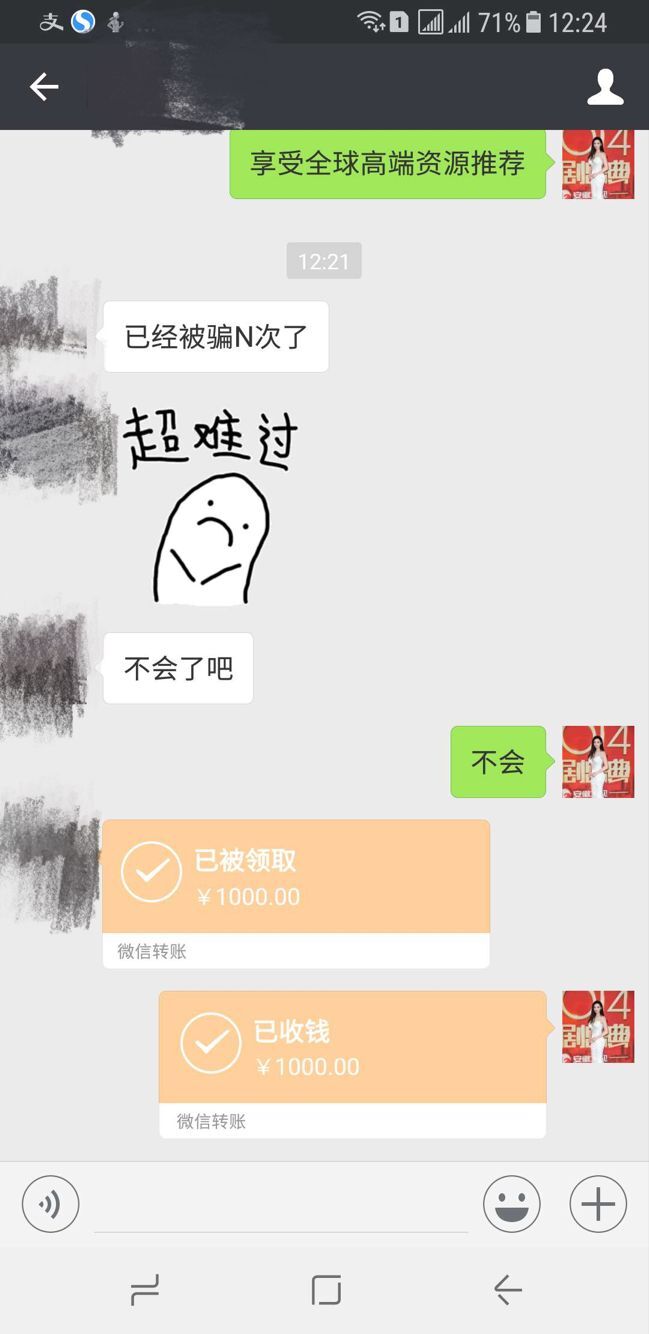Tap the message text field
This screenshot has width=649, height=1334.
point(280,1205)
